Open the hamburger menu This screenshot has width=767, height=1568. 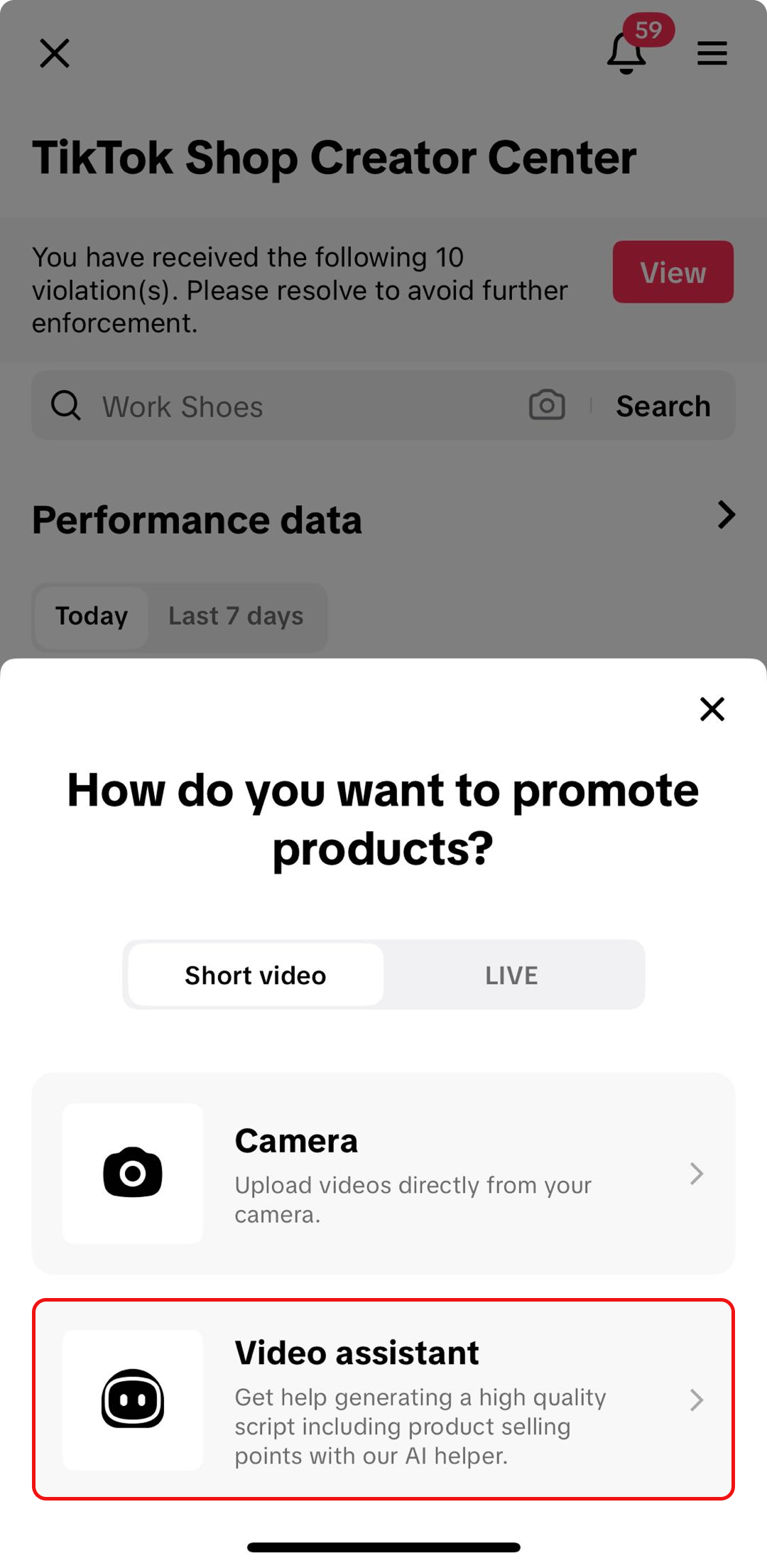tap(712, 53)
